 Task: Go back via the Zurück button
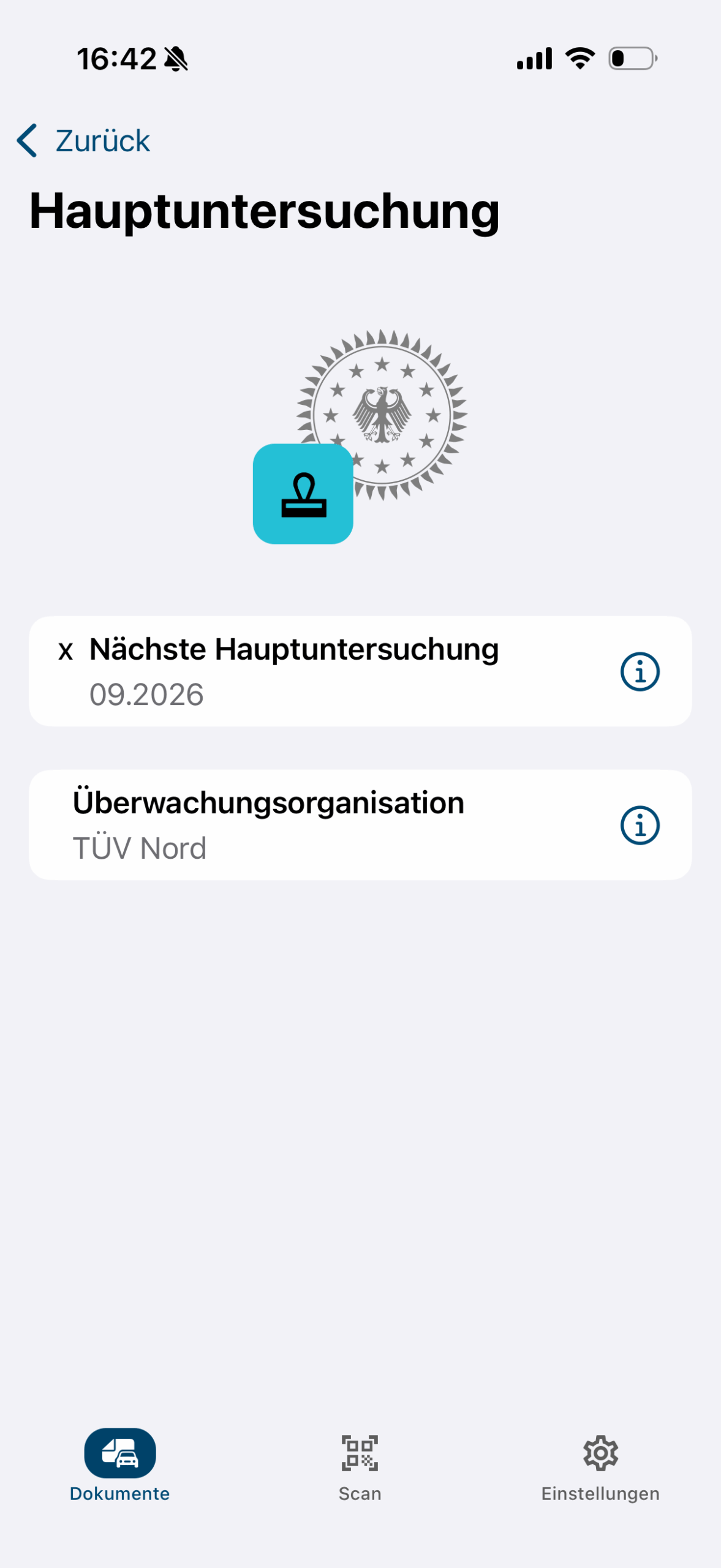pos(85,141)
